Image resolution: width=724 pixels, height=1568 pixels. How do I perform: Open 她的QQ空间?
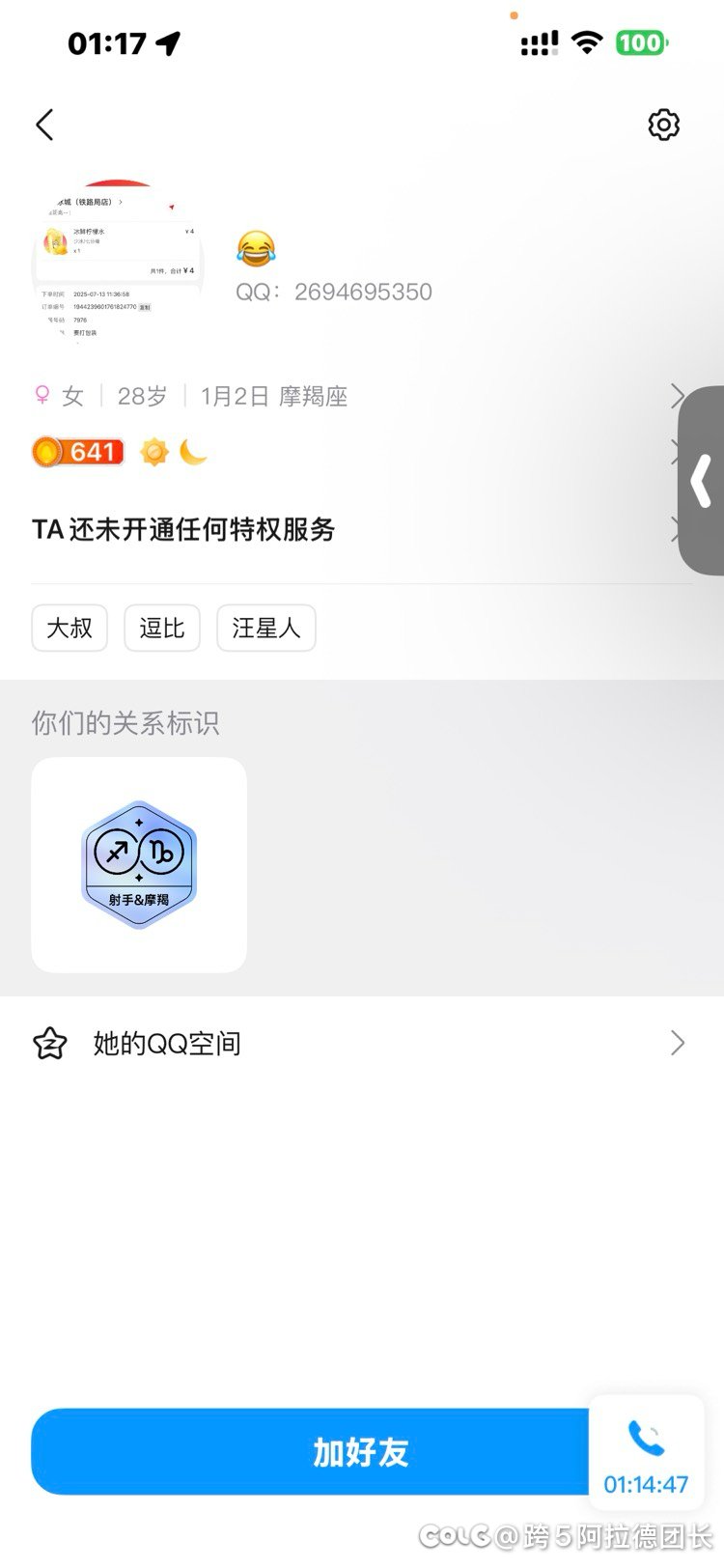361,1044
